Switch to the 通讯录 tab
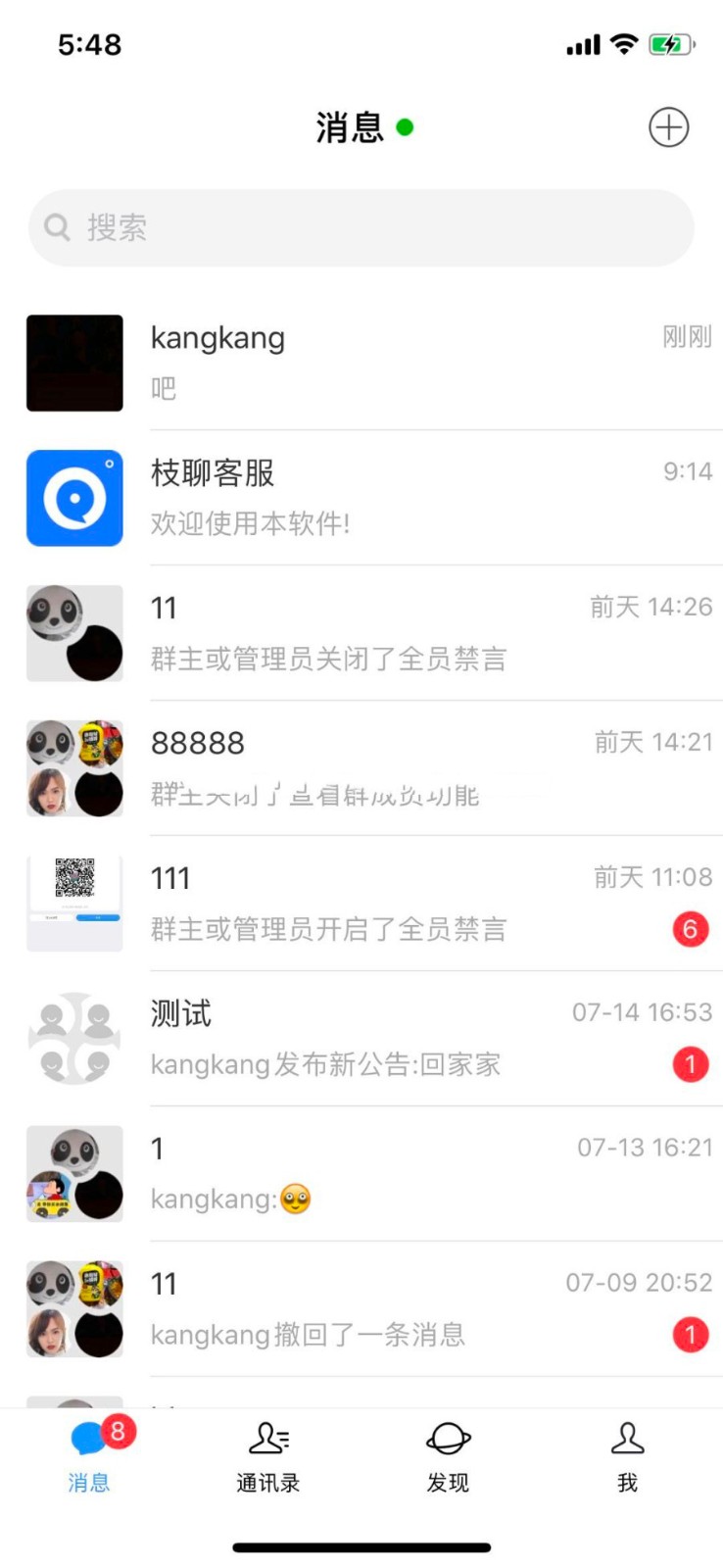This screenshot has height=1568, width=723. click(268, 1457)
